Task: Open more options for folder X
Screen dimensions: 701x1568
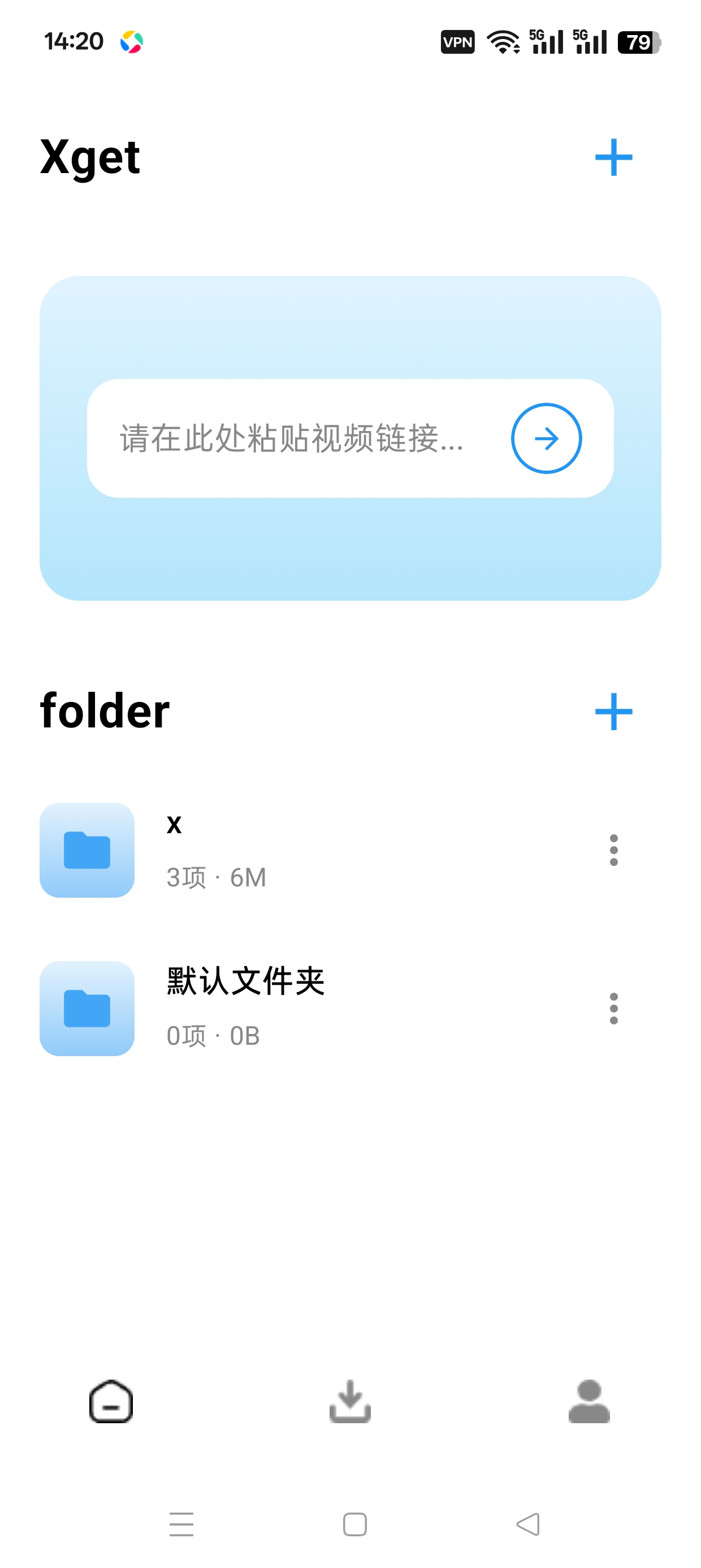Action: 613,850
